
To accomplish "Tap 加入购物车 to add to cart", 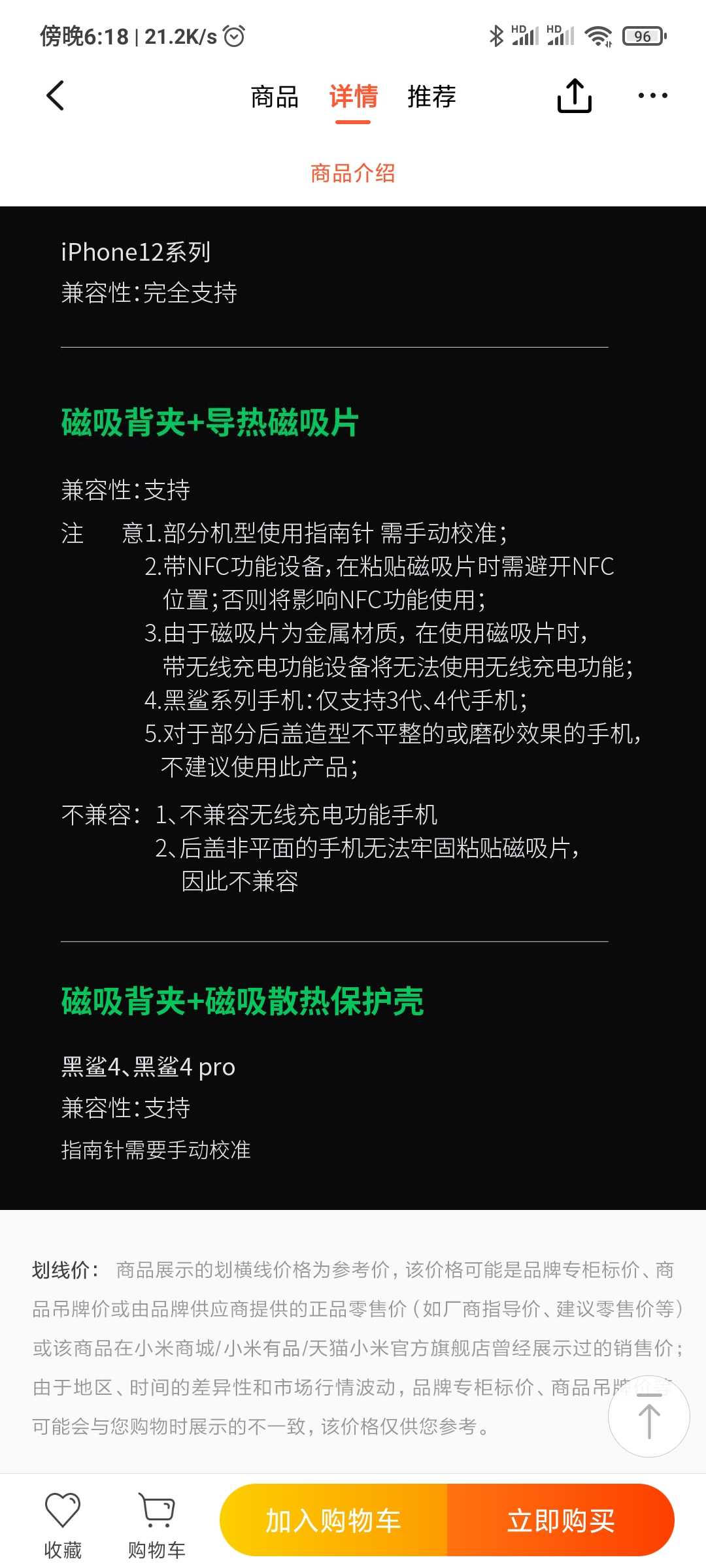I will [x=333, y=1520].
